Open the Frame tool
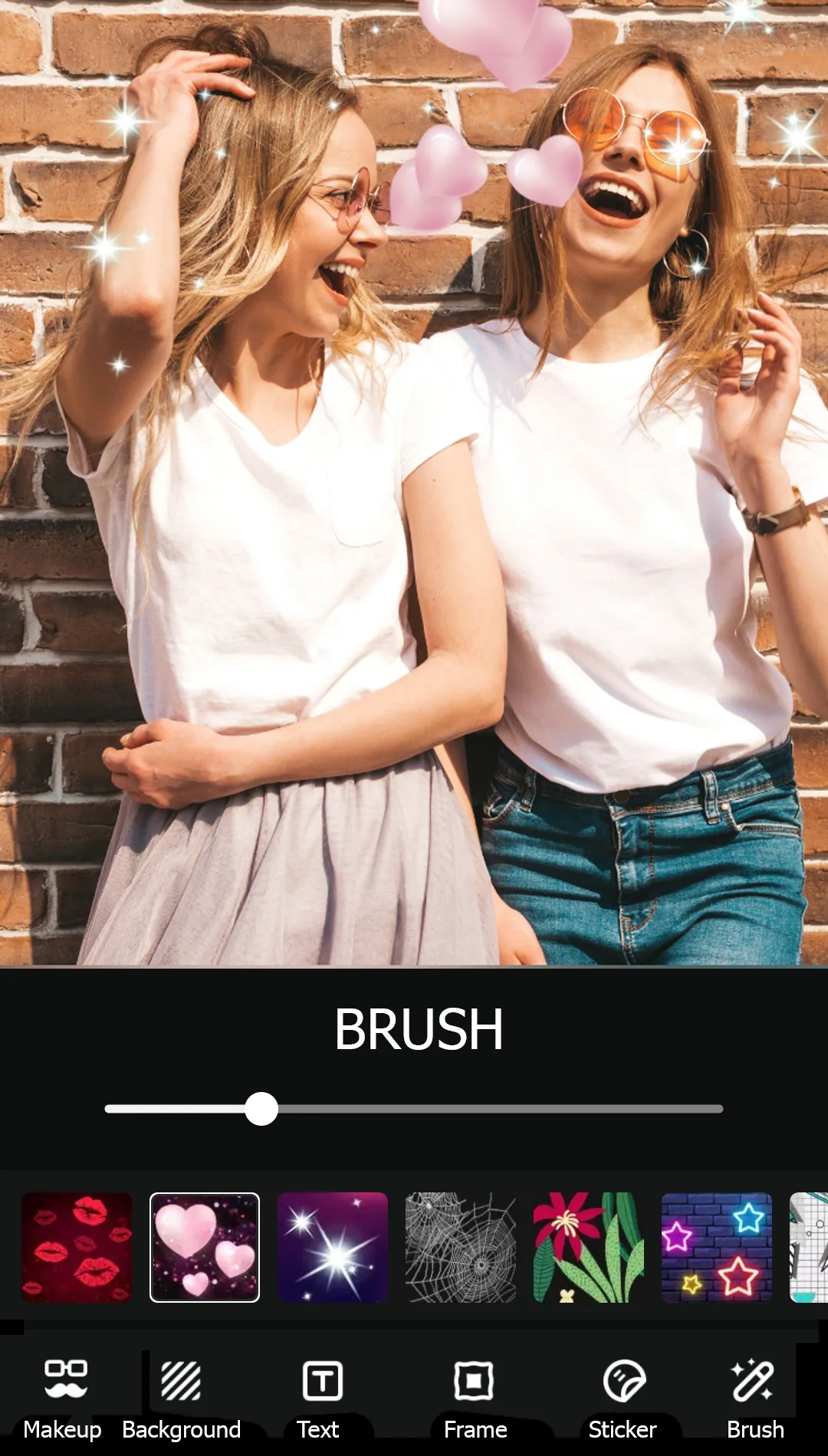Image resolution: width=828 pixels, height=1456 pixels. pyautogui.click(x=475, y=1385)
